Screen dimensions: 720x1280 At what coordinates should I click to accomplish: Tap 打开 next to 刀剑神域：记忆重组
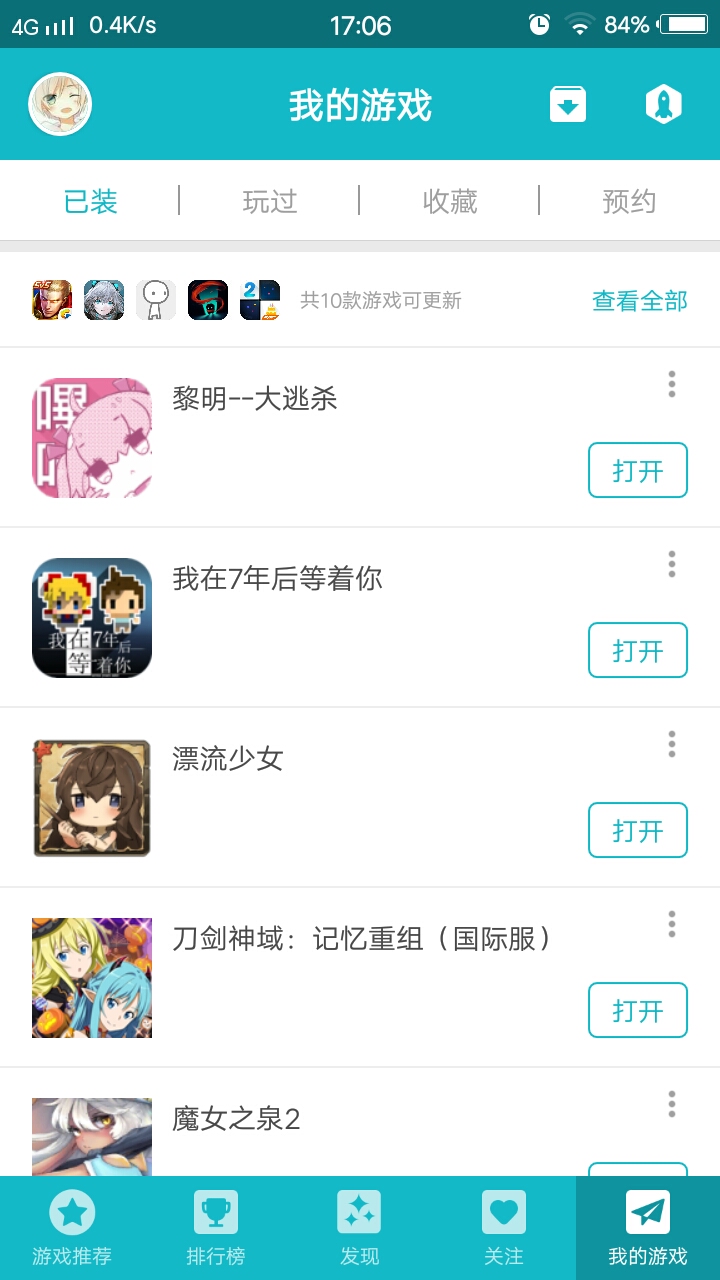click(x=637, y=1010)
